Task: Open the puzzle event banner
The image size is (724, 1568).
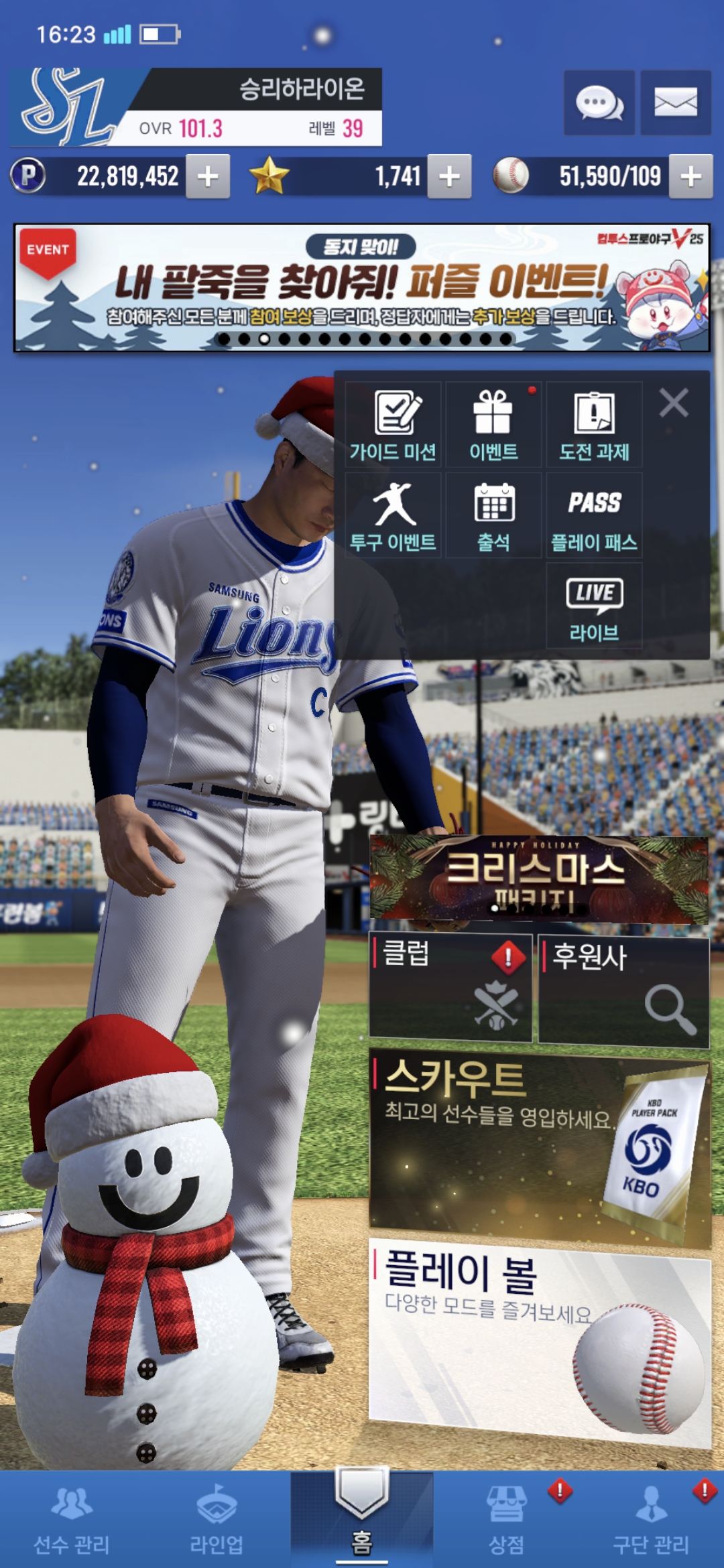Action: click(362, 288)
